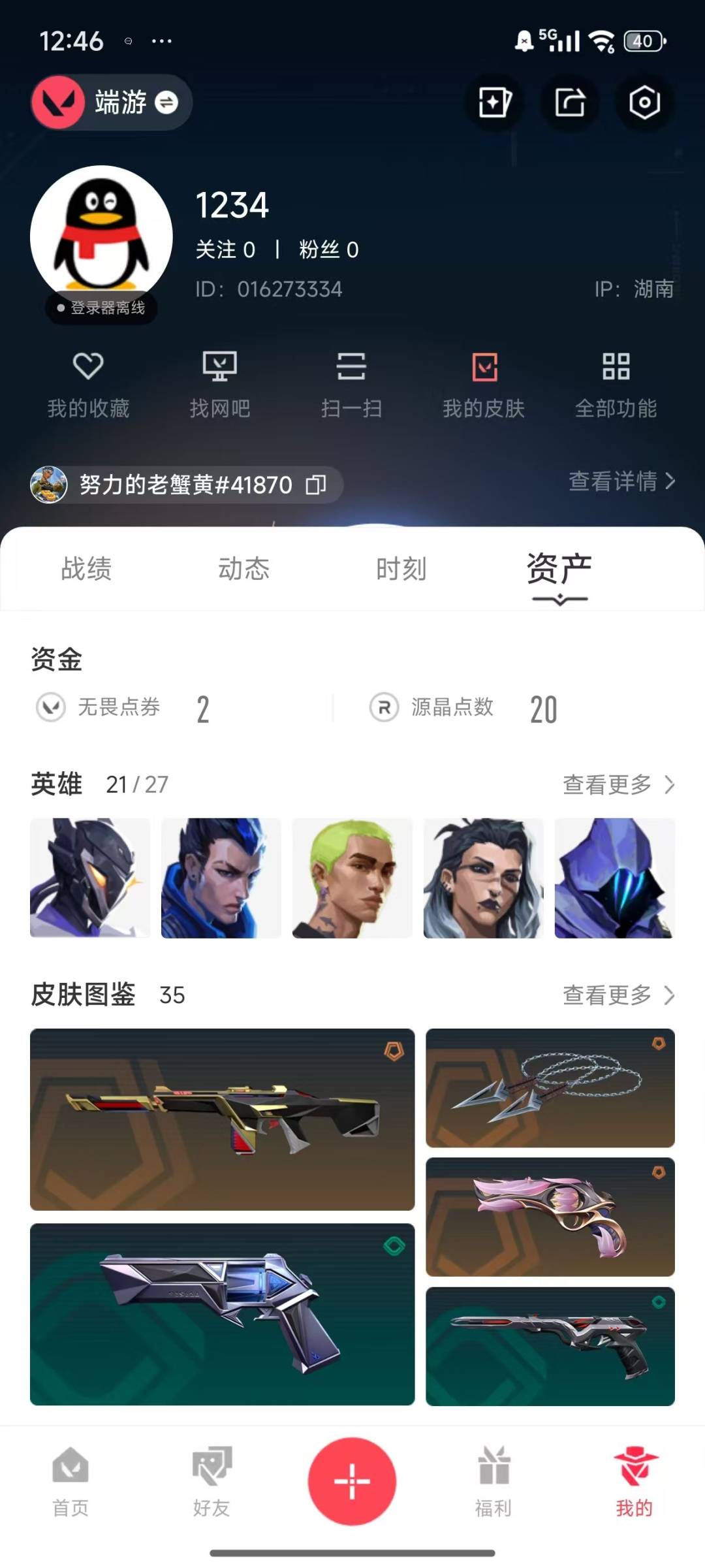The image size is (705, 1568).
Task: Open the settings hexagon icon
Action: (644, 103)
